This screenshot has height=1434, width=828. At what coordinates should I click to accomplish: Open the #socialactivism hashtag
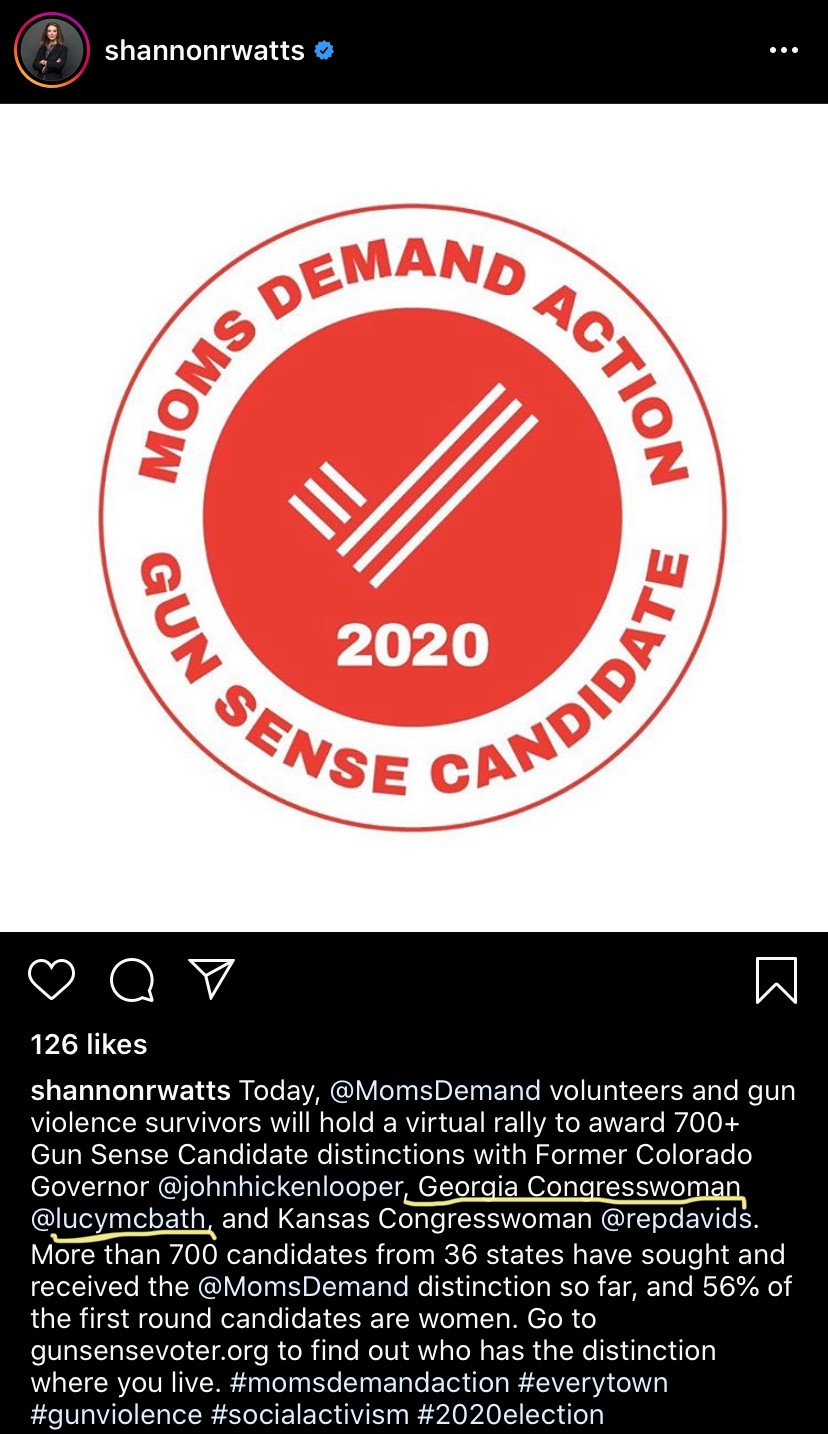click(x=308, y=1415)
